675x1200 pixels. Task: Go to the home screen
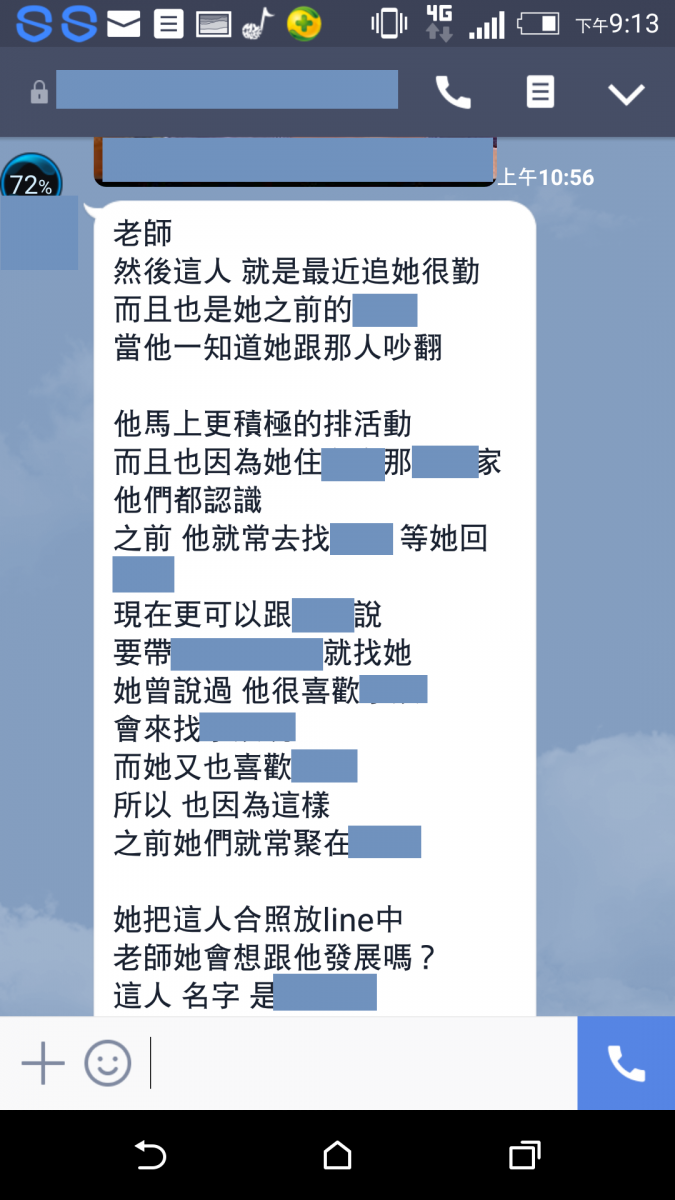[x=338, y=1155]
